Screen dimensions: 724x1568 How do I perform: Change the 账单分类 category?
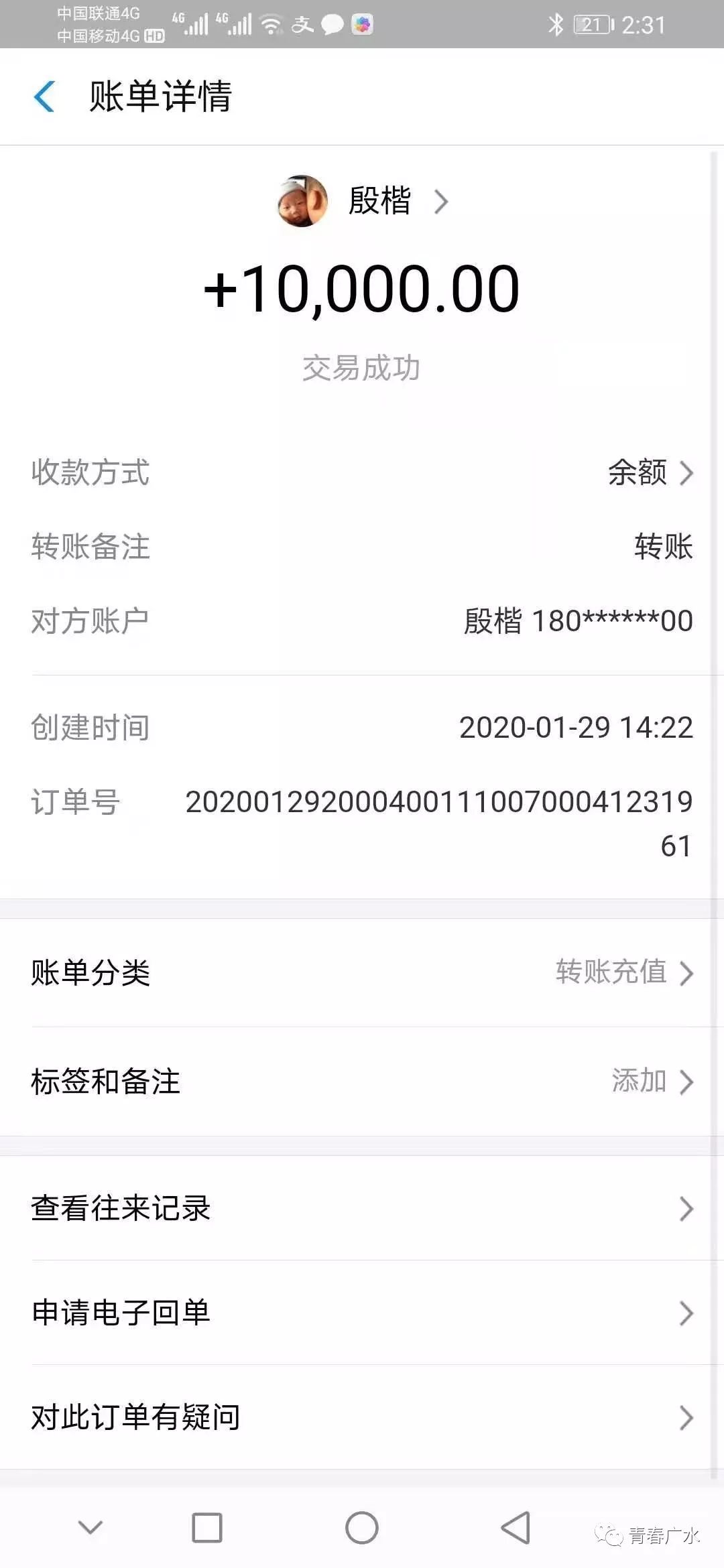623,973
